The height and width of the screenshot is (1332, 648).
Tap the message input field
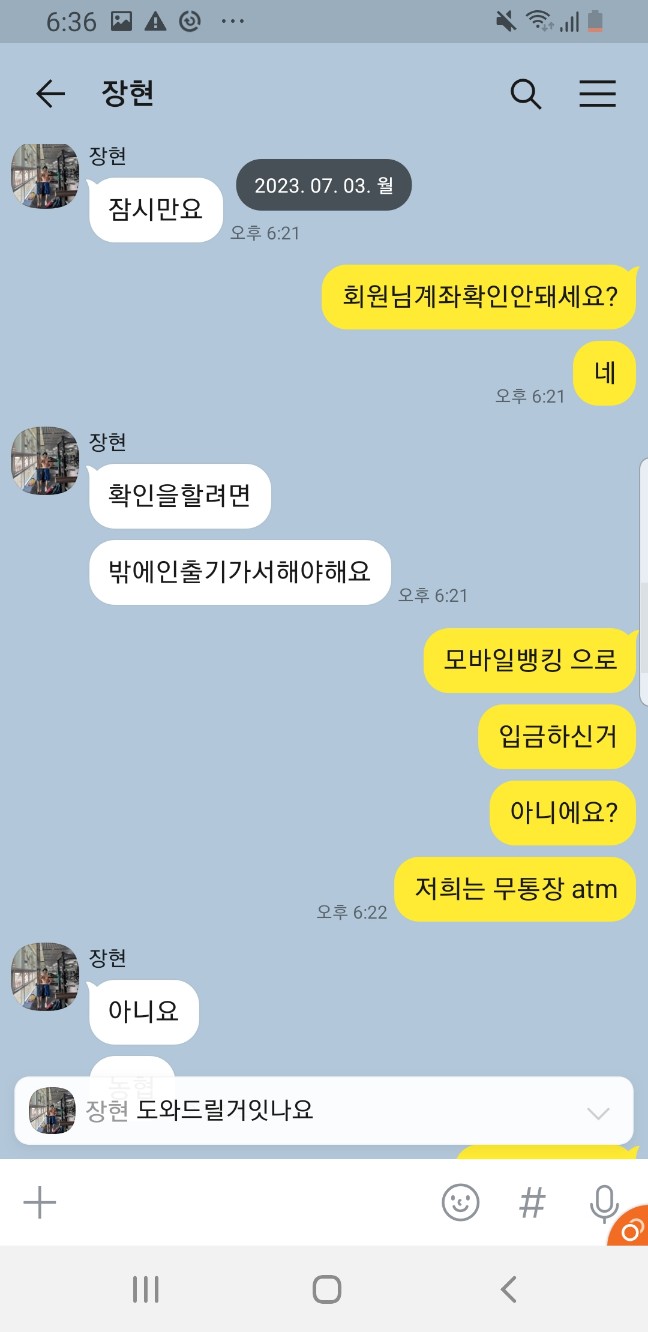pos(240,1202)
